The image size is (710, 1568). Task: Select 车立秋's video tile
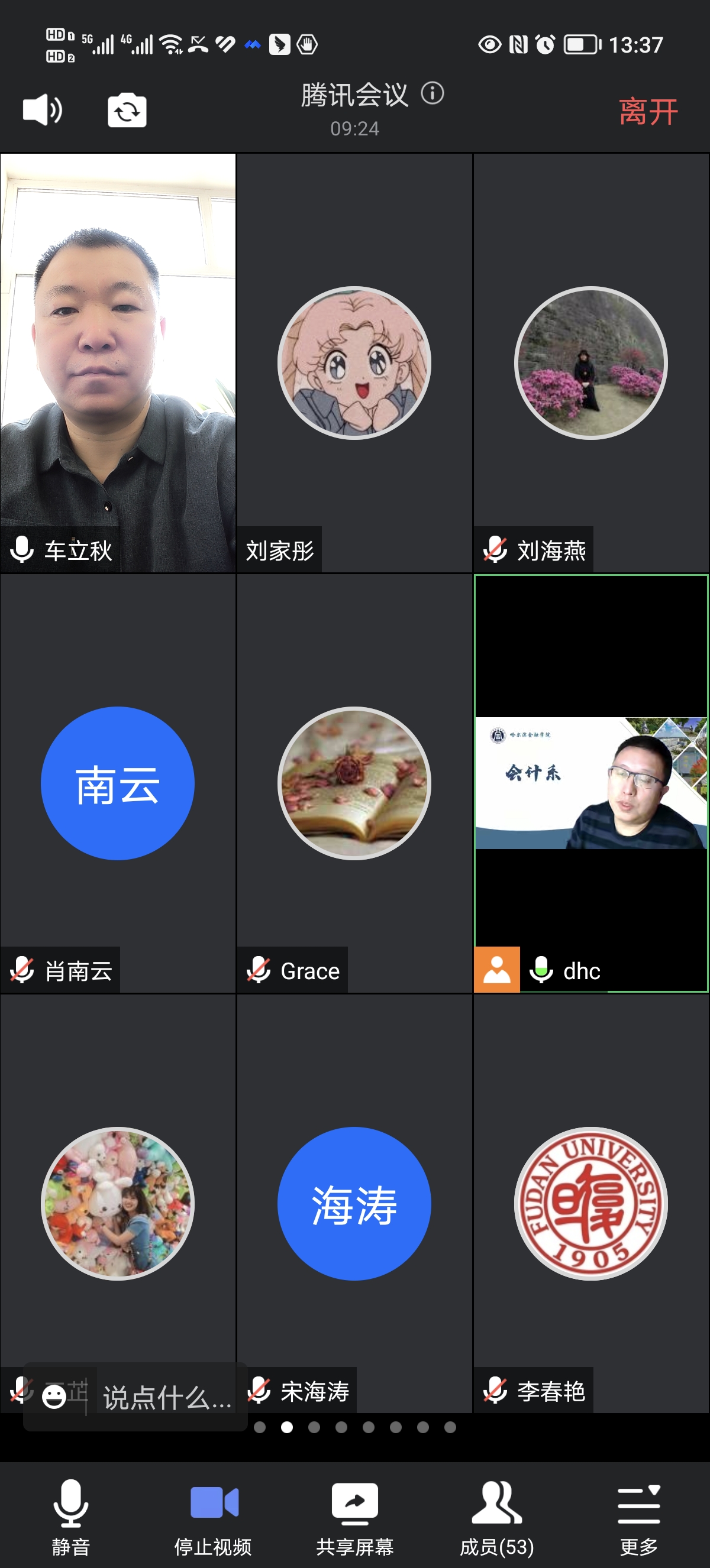pyautogui.click(x=118, y=363)
